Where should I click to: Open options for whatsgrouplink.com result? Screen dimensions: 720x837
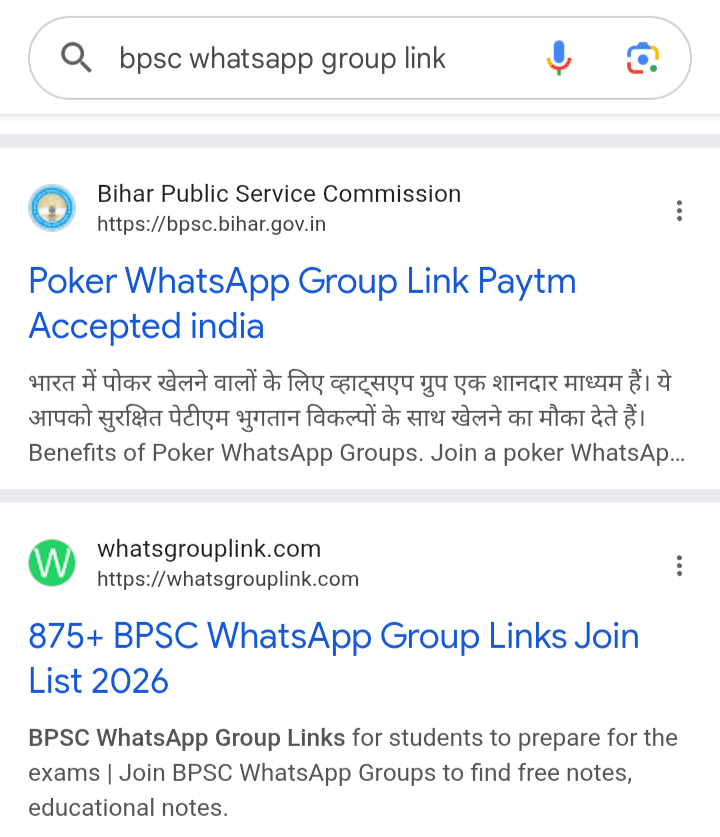click(679, 565)
